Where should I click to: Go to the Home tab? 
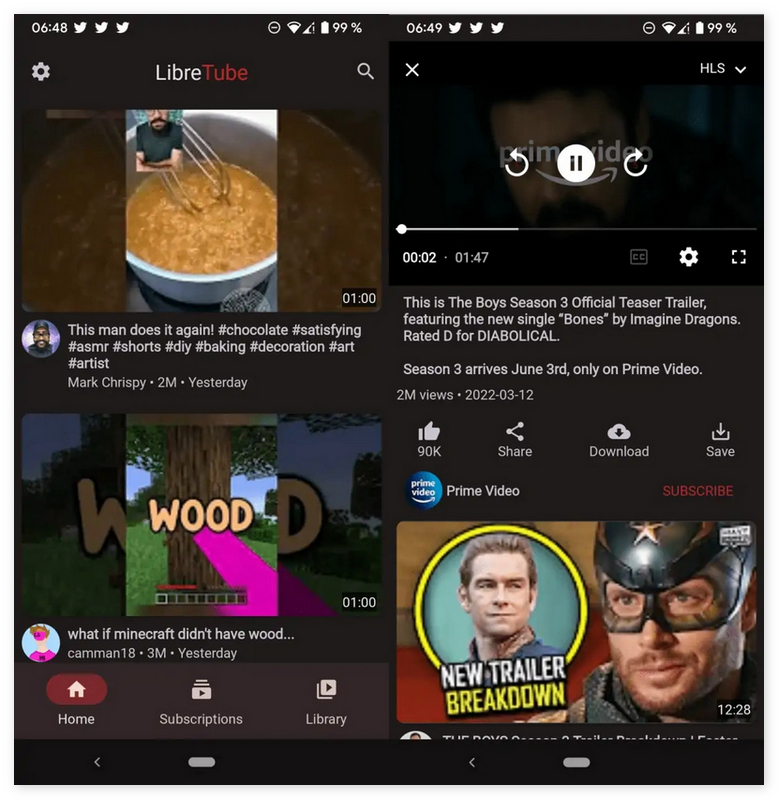tap(76, 701)
